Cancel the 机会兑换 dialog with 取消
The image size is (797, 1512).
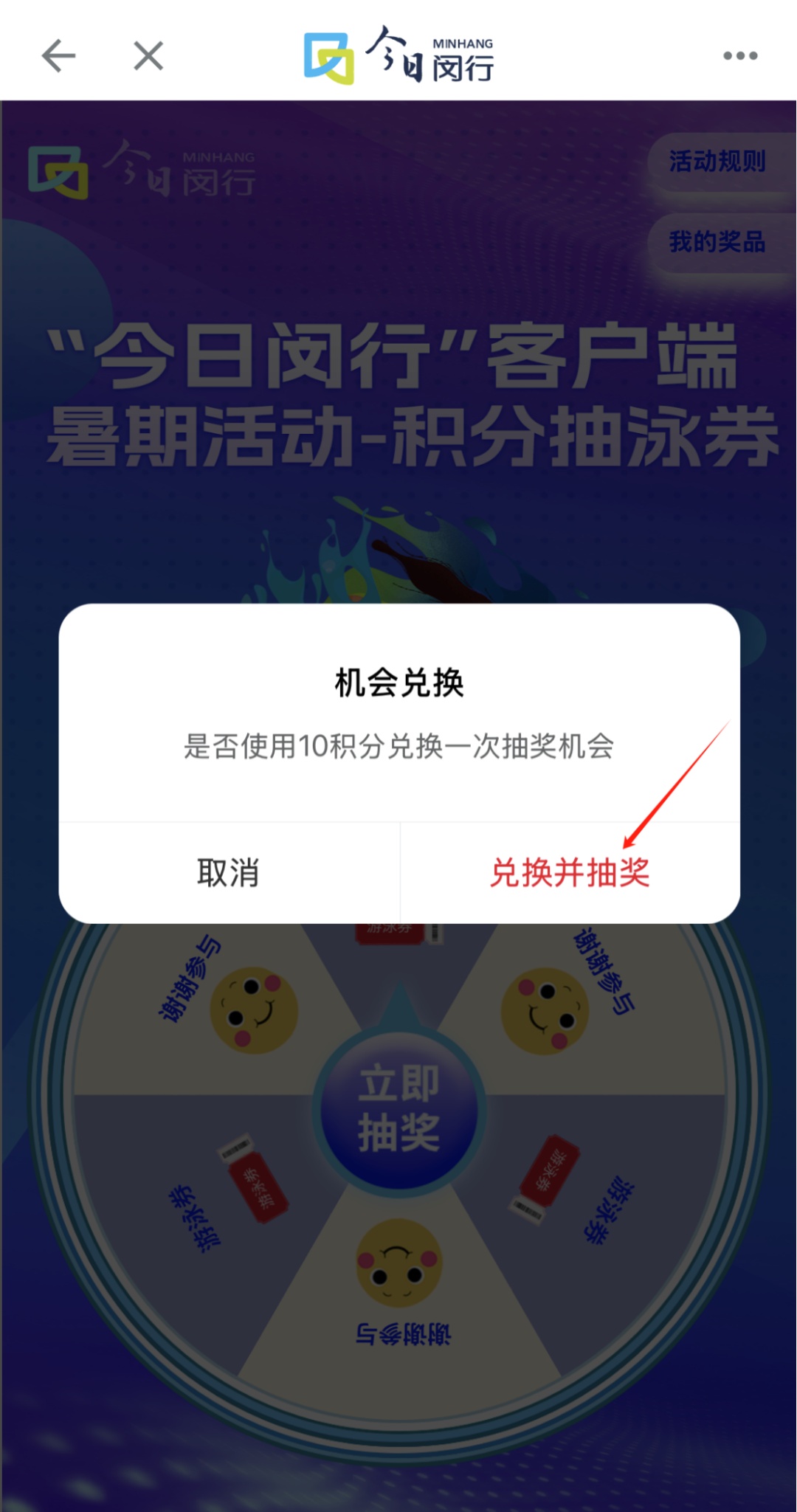(229, 873)
